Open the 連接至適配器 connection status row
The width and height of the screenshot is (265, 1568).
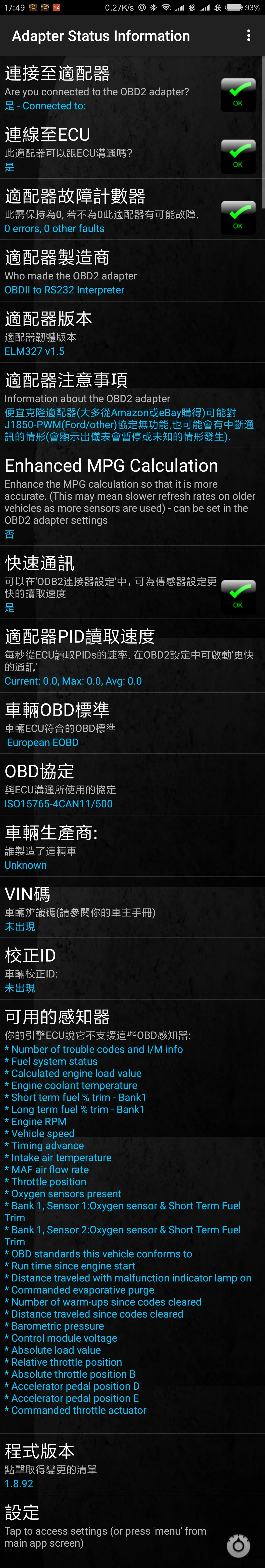pos(109,88)
